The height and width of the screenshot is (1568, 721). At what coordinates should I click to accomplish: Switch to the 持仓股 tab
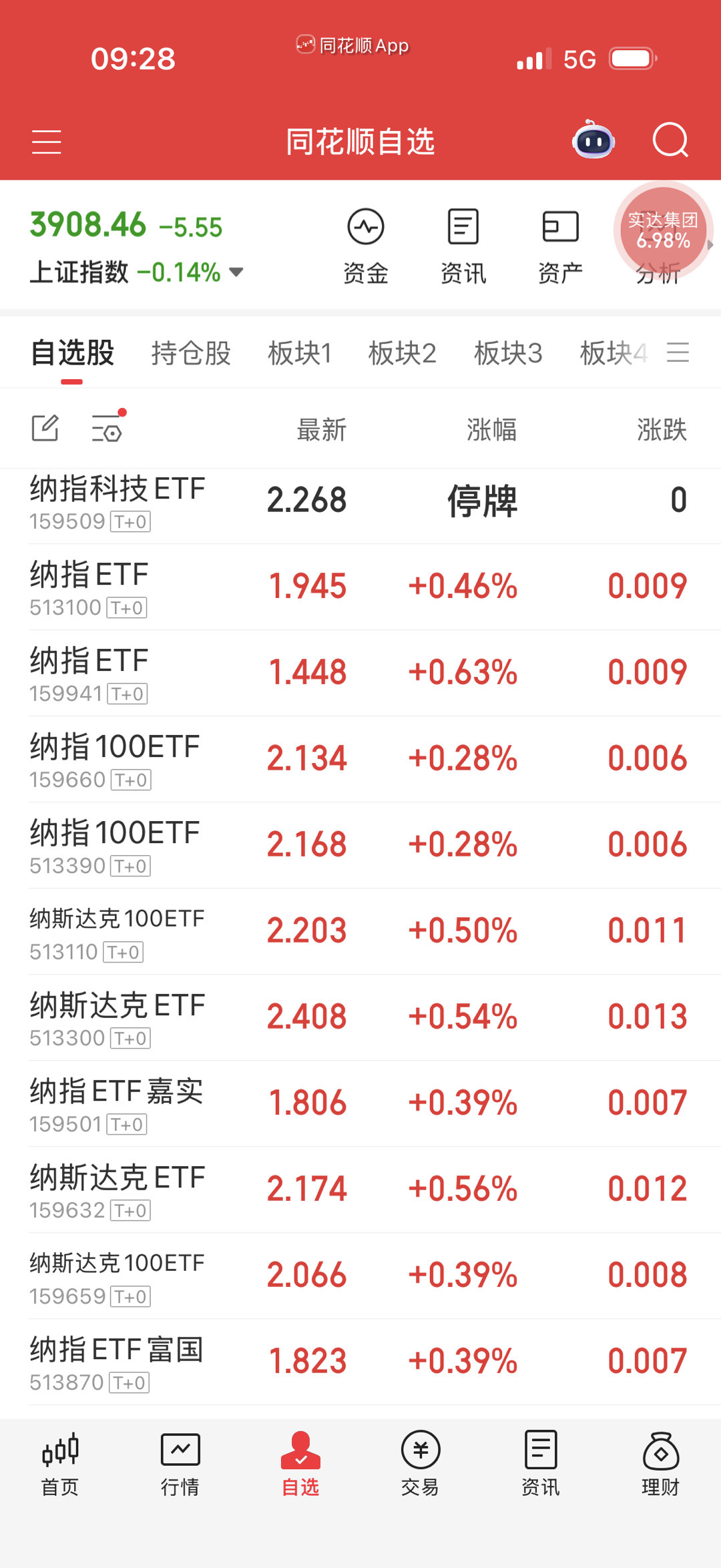191,353
